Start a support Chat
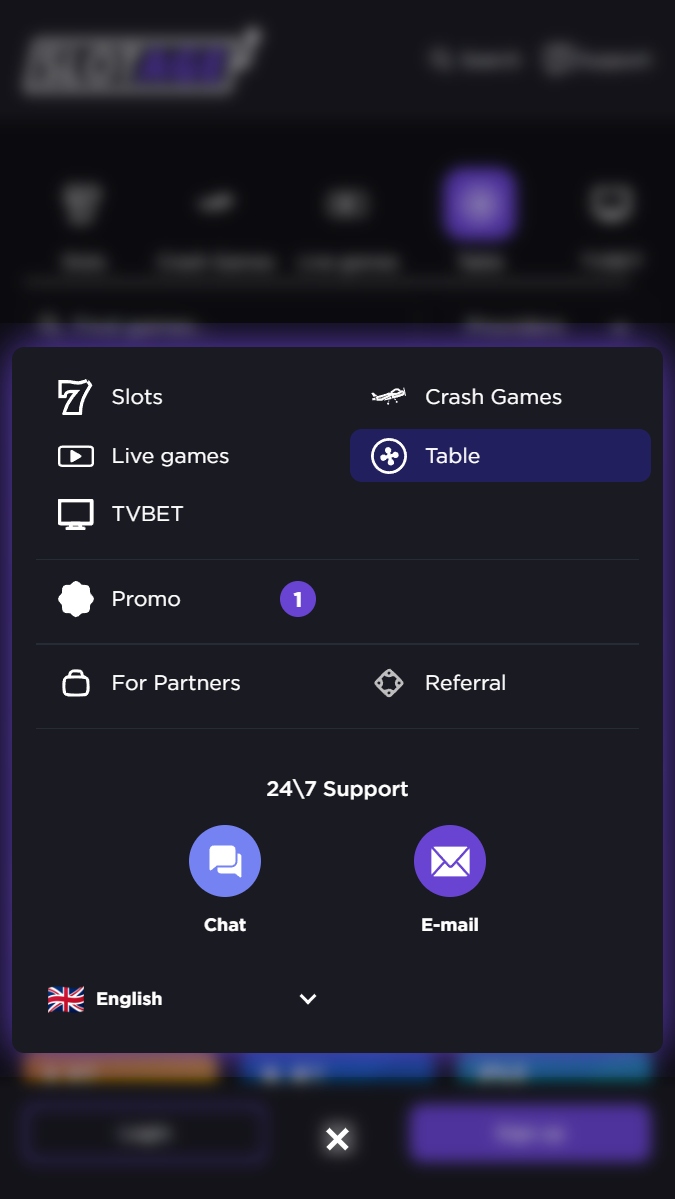The width and height of the screenshot is (675, 1199). (x=225, y=862)
